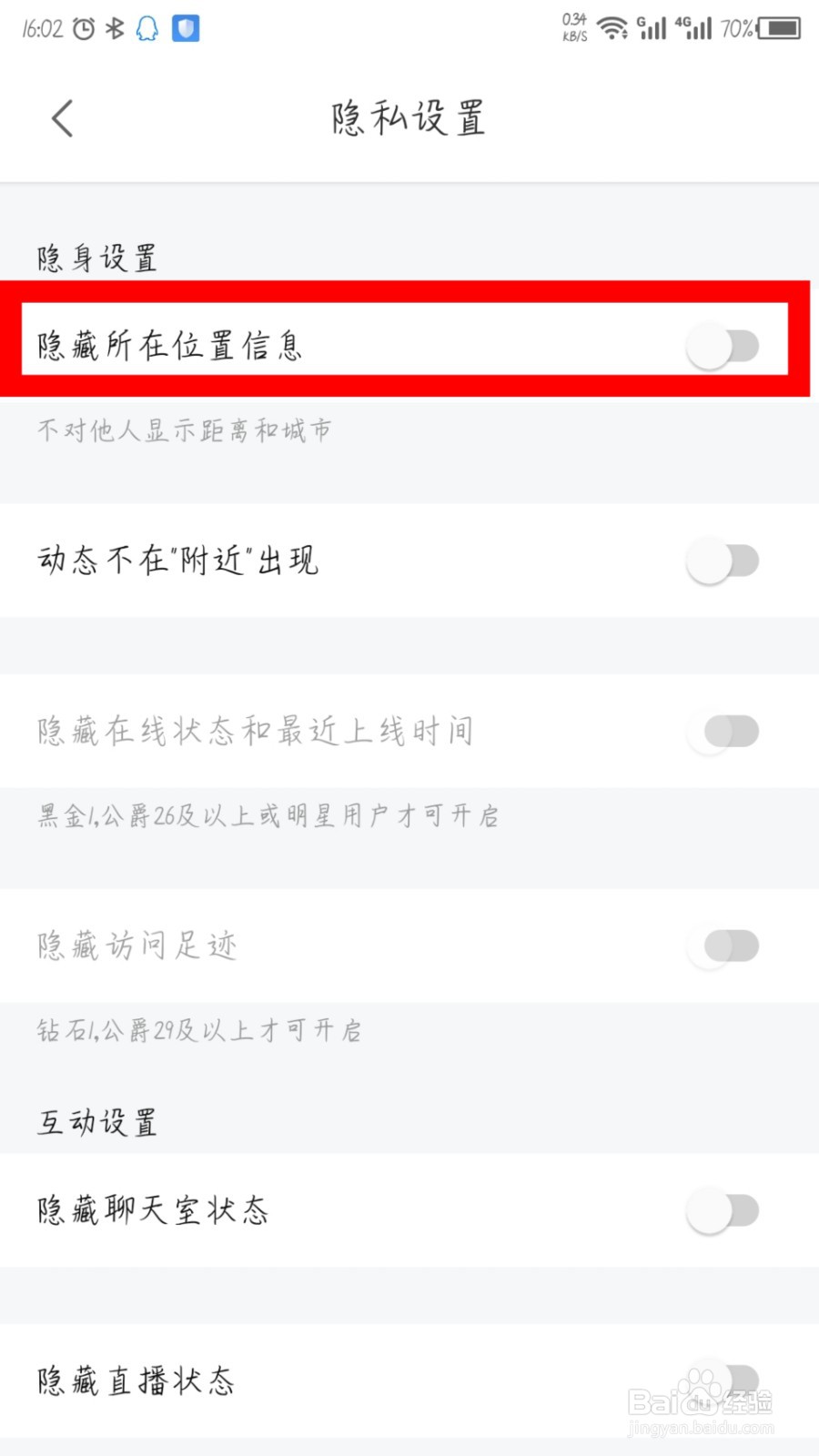The width and height of the screenshot is (819, 1456).
Task: Tap the 互动设置 section header
Action: (x=96, y=1122)
